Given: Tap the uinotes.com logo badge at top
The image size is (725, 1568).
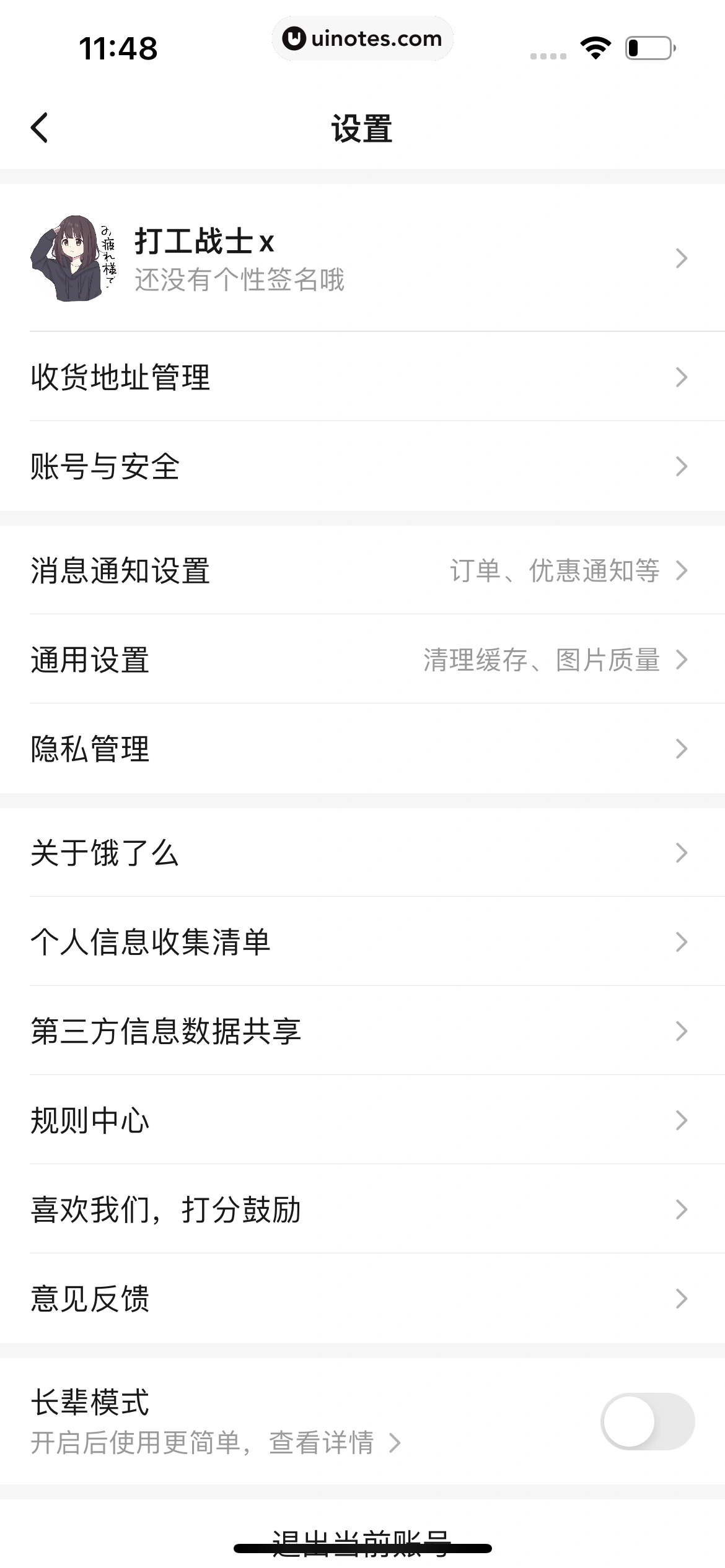Looking at the screenshot, I should [362, 38].
